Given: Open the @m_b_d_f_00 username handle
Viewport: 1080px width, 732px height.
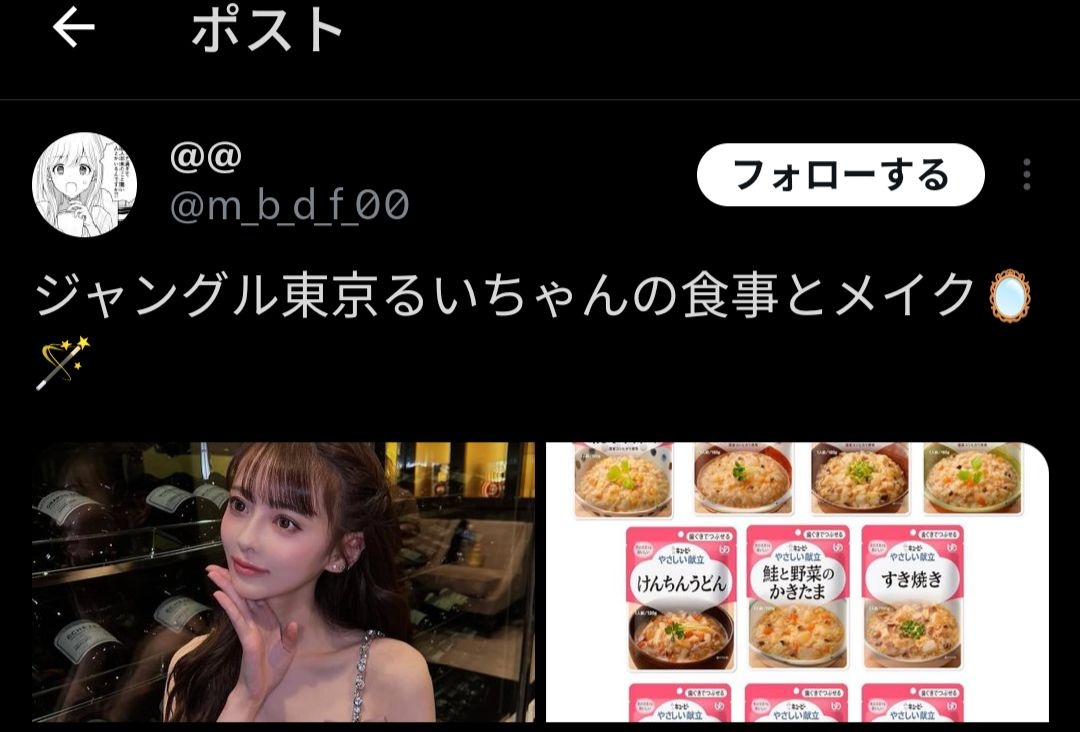Looking at the screenshot, I should click(290, 206).
